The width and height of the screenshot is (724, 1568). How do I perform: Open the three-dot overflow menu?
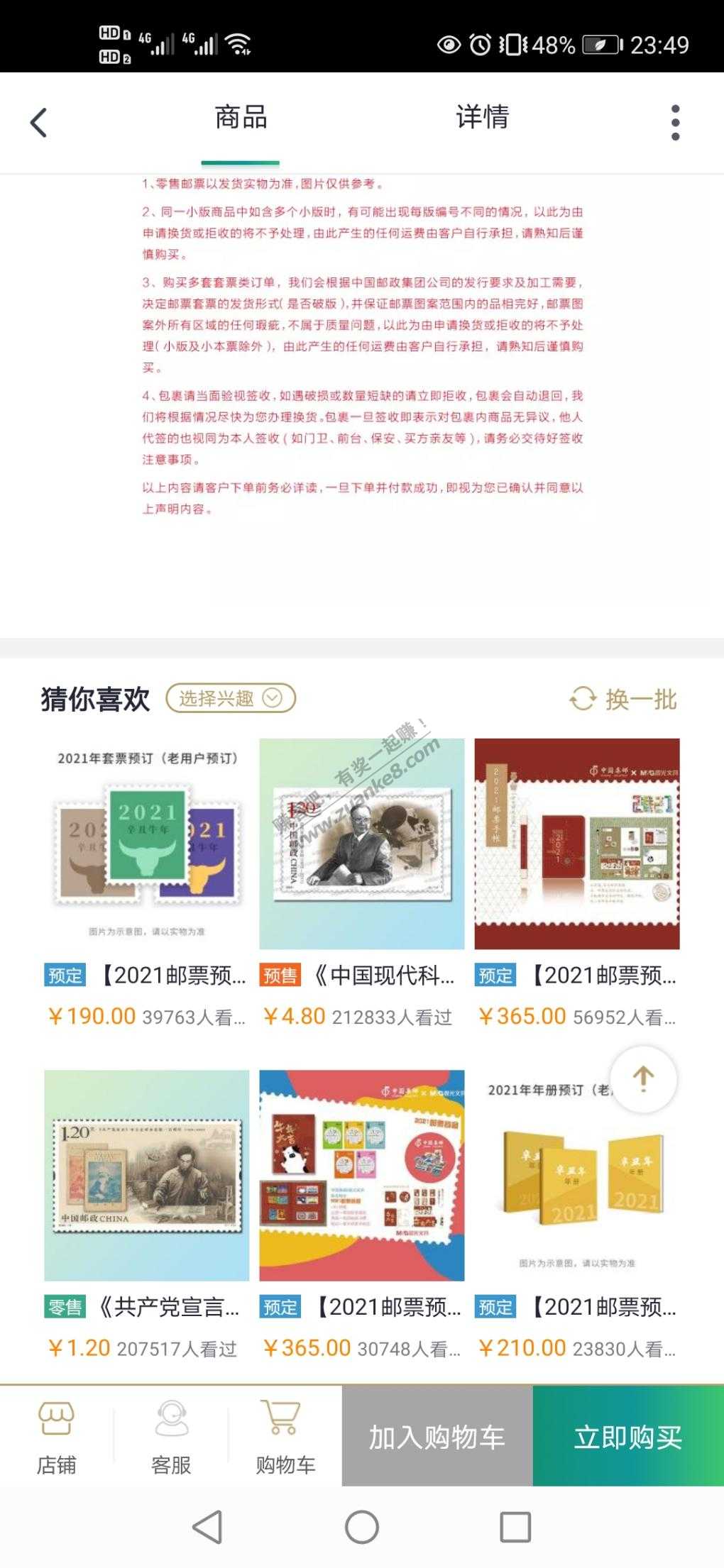tap(675, 122)
